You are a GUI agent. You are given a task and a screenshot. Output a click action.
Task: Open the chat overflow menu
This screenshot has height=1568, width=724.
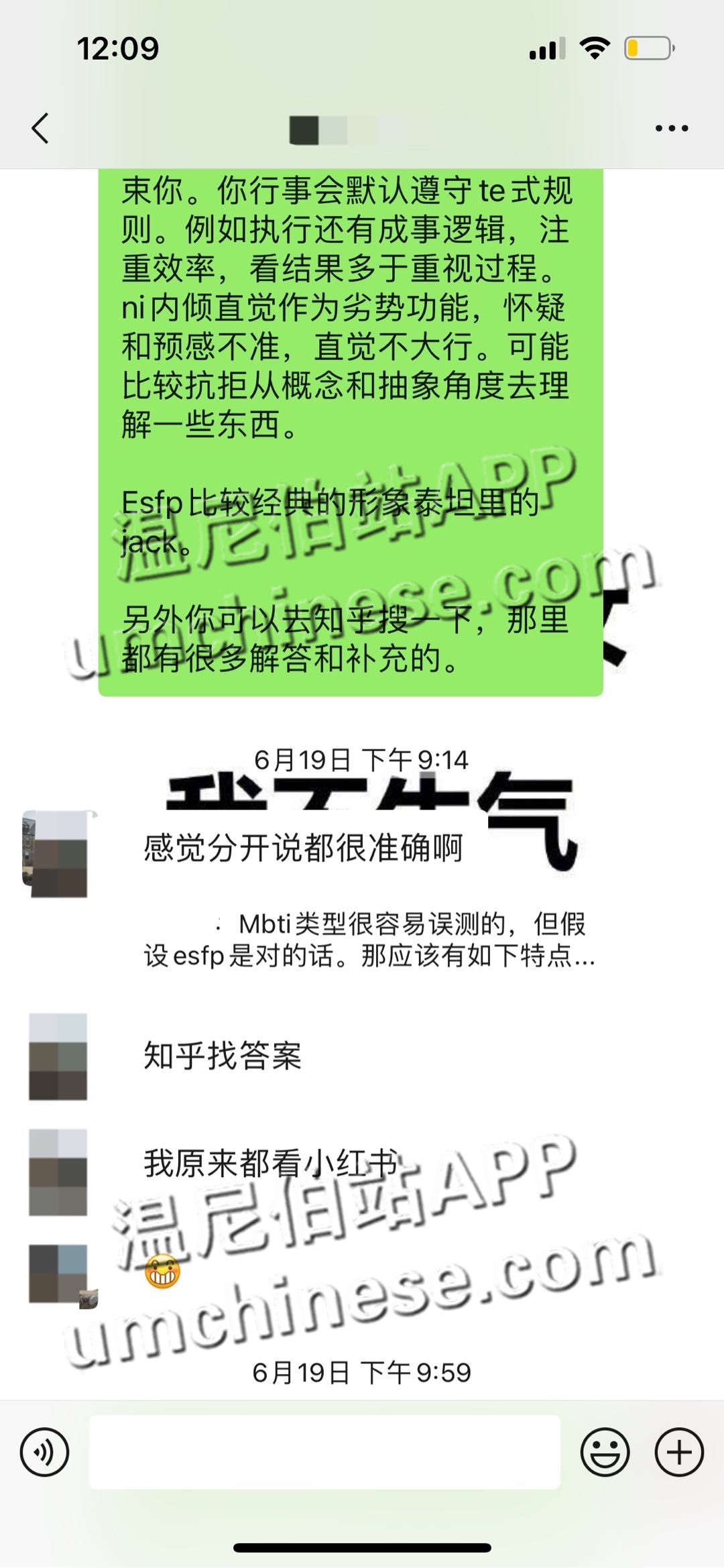click(x=672, y=128)
